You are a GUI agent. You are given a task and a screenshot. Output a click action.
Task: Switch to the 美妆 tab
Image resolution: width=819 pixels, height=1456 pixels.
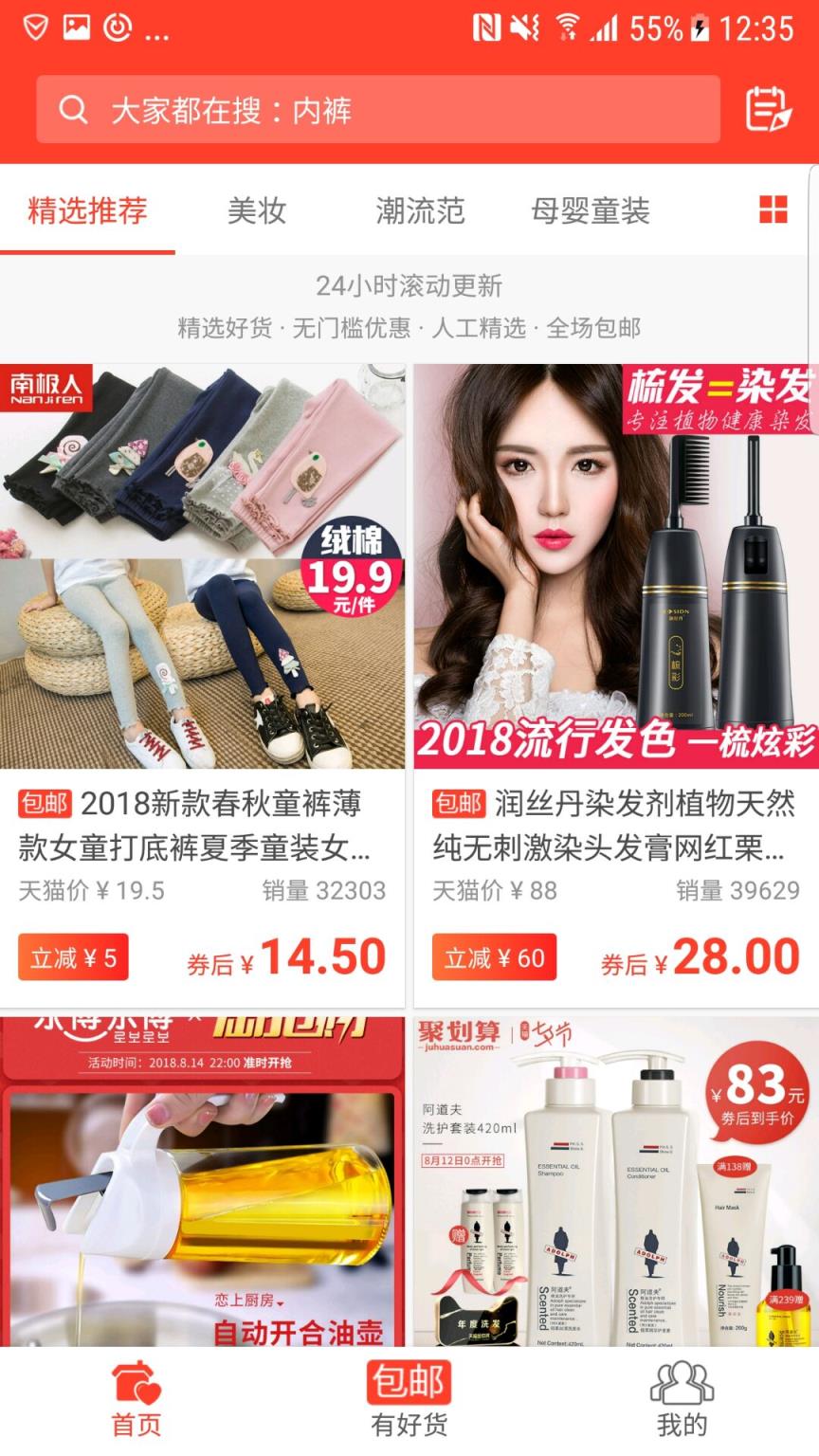pyautogui.click(x=256, y=210)
